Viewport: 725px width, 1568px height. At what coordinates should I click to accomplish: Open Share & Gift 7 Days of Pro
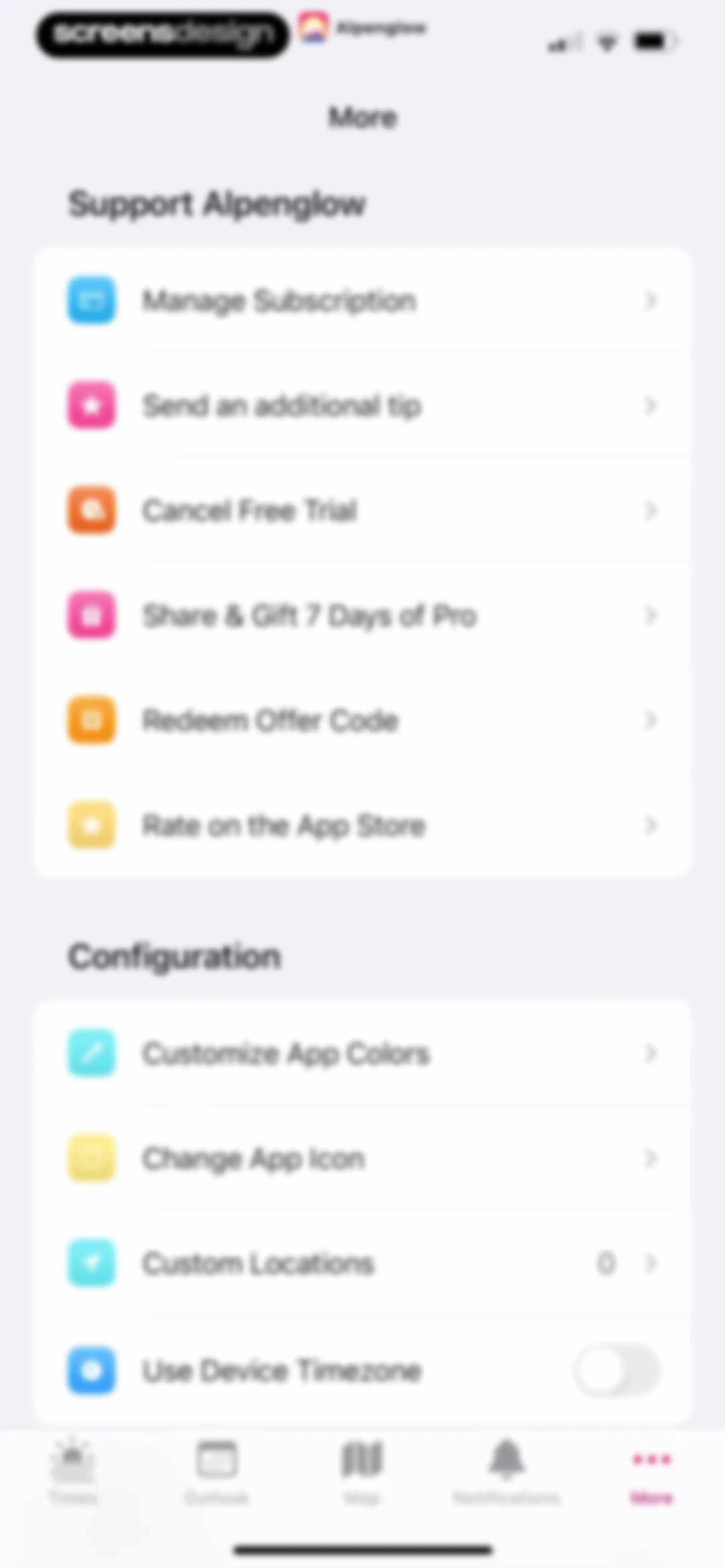[362, 615]
